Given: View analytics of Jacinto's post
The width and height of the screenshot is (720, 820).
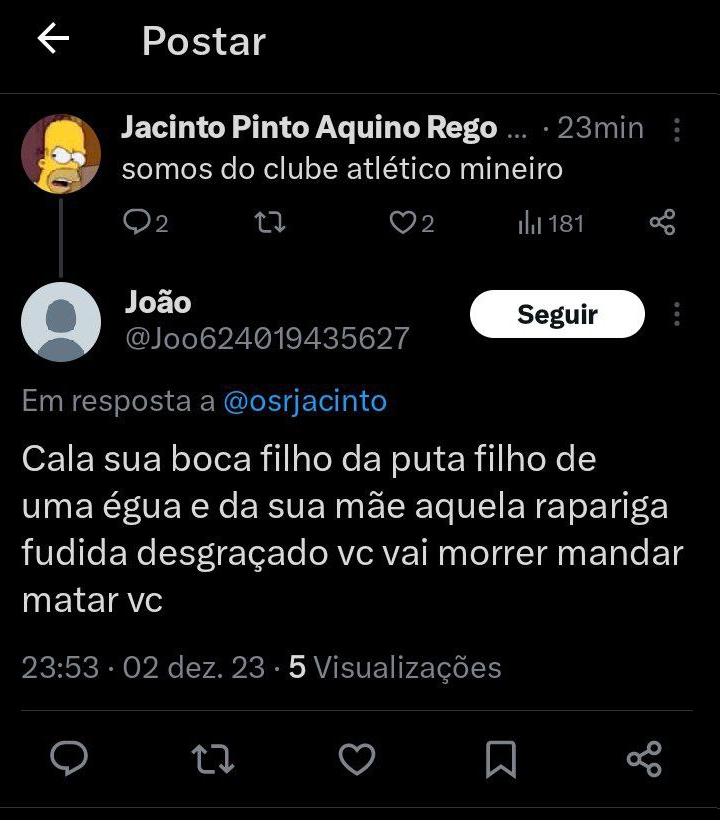Looking at the screenshot, I should (530, 222).
